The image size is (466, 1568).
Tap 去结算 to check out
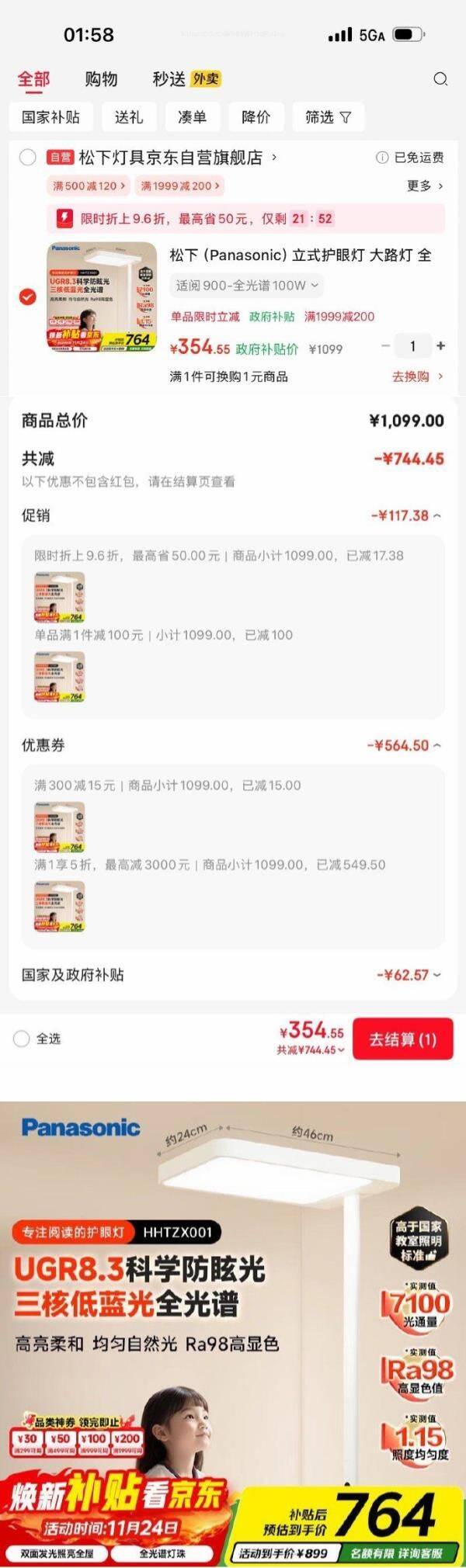(402, 1039)
